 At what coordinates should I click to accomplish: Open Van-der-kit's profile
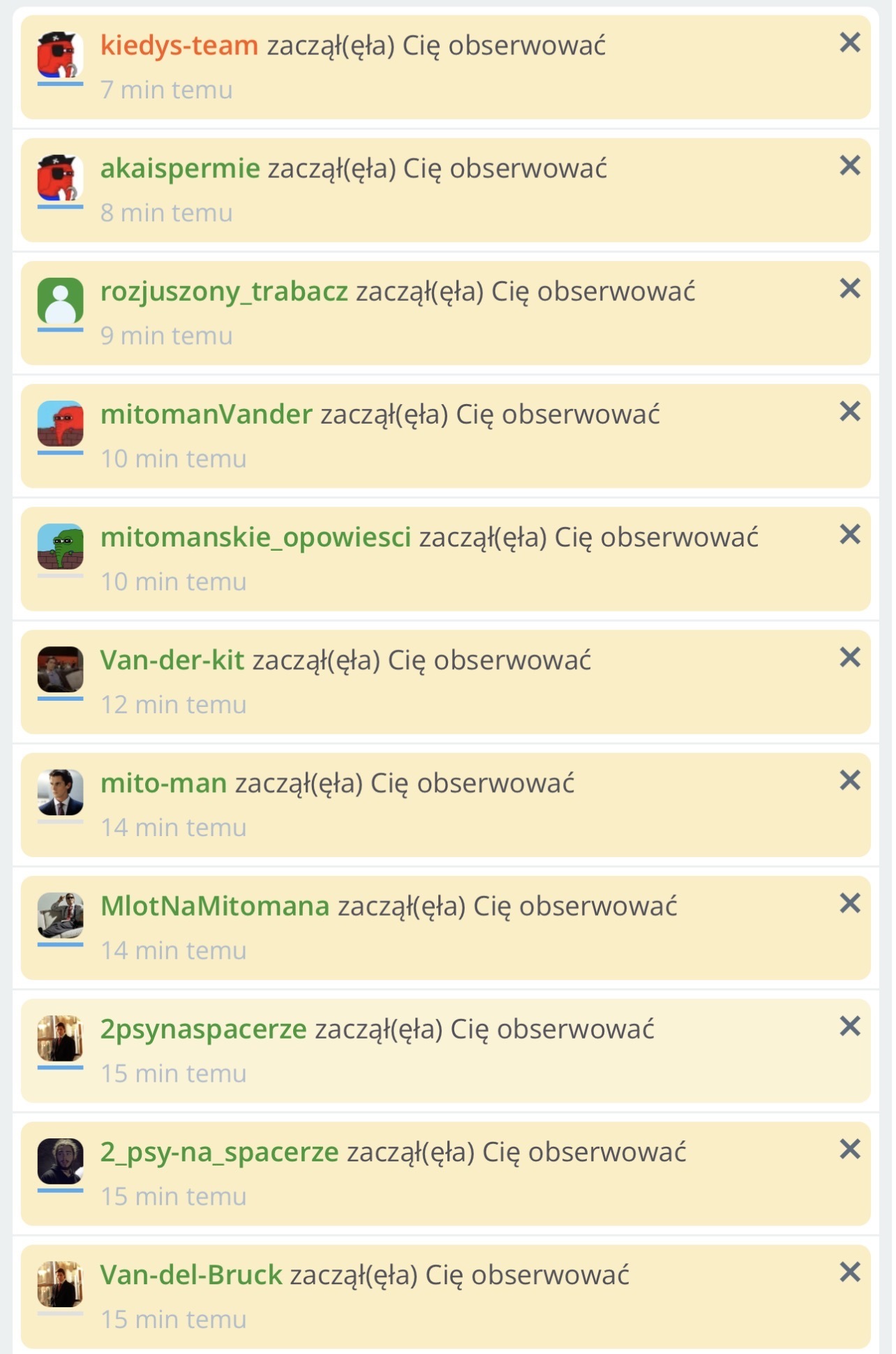(x=172, y=660)
